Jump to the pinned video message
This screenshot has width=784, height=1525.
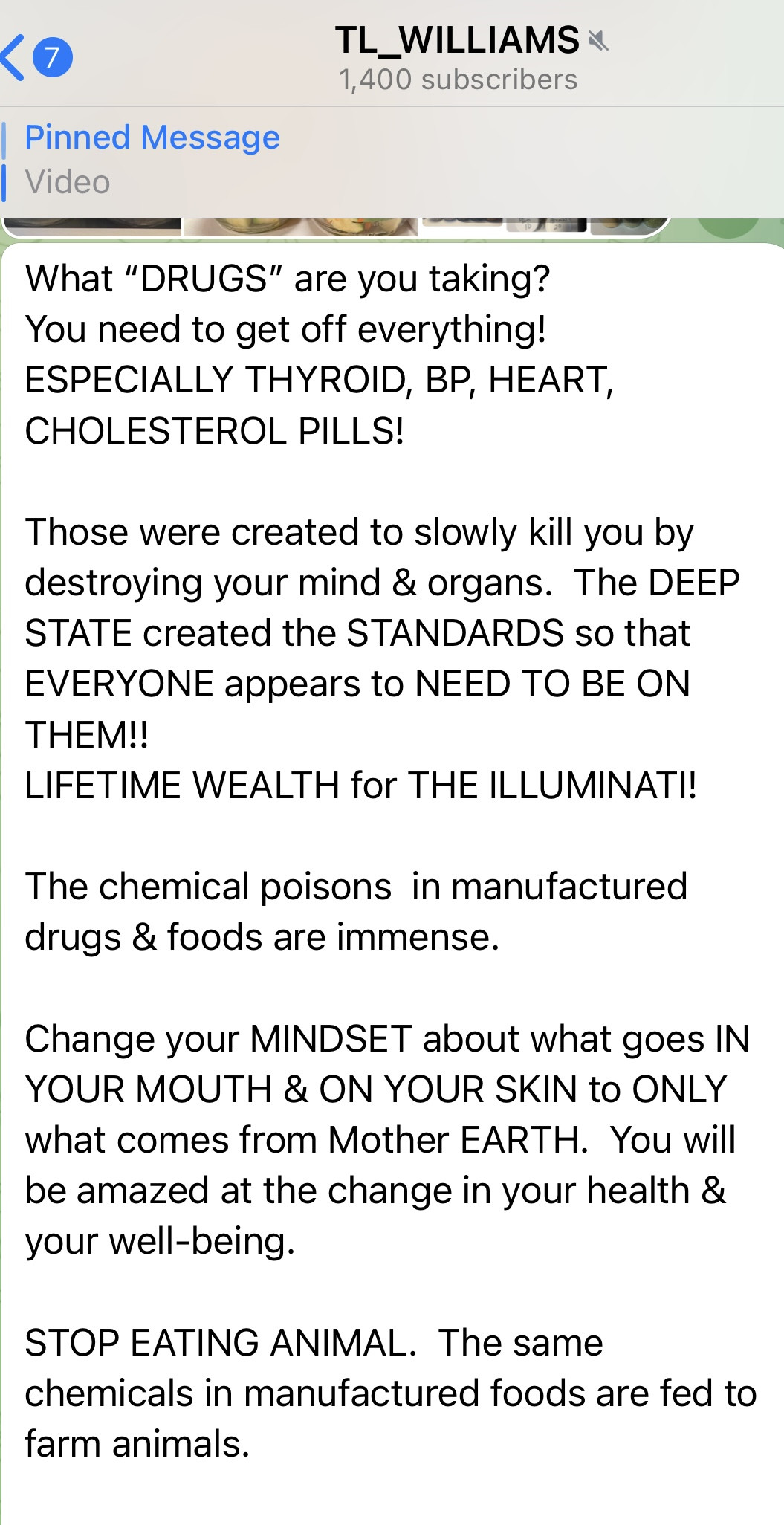[152, 160]
